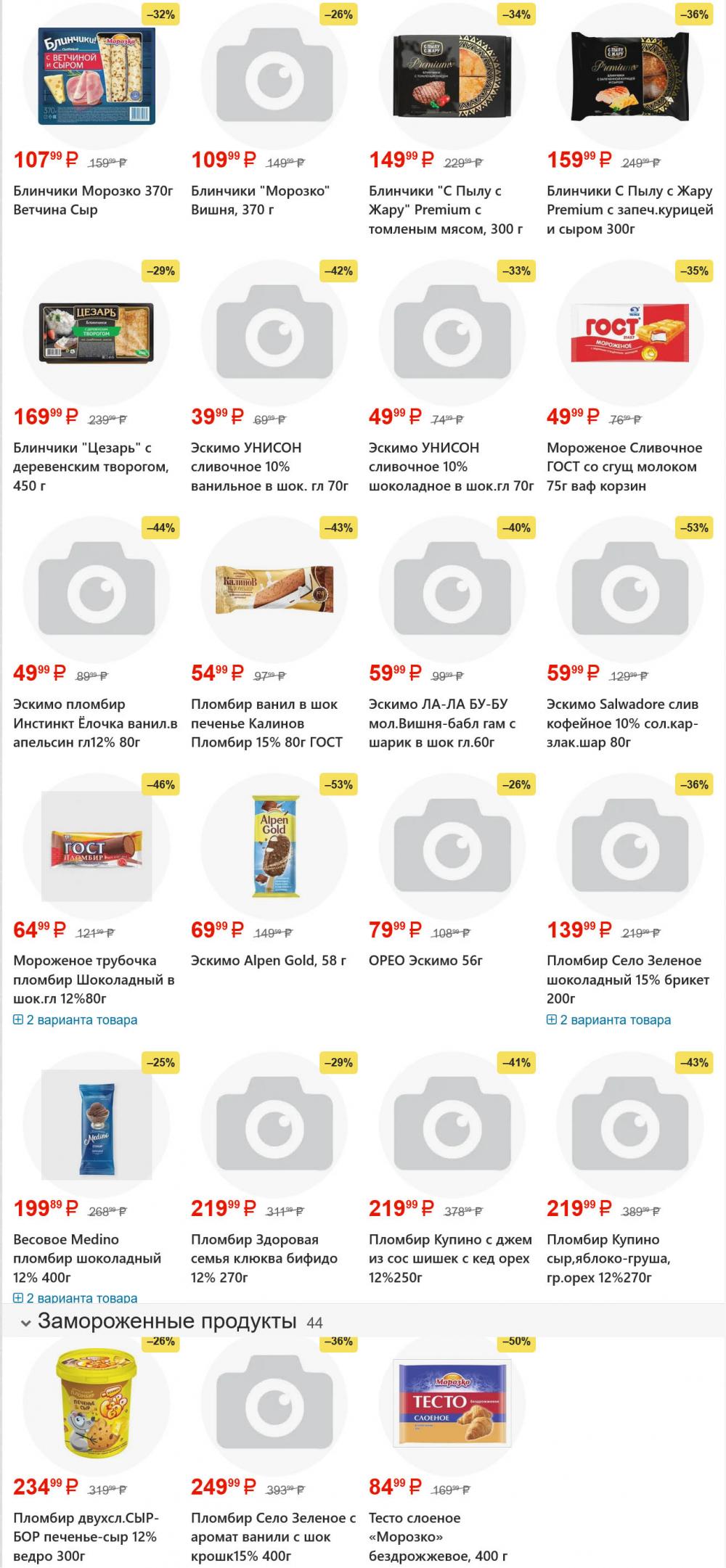View Эскимо ЛА-ЛА БУ-БУ Вишня-бабл гам
726x1568 pixels.
[x=442, y=723]
